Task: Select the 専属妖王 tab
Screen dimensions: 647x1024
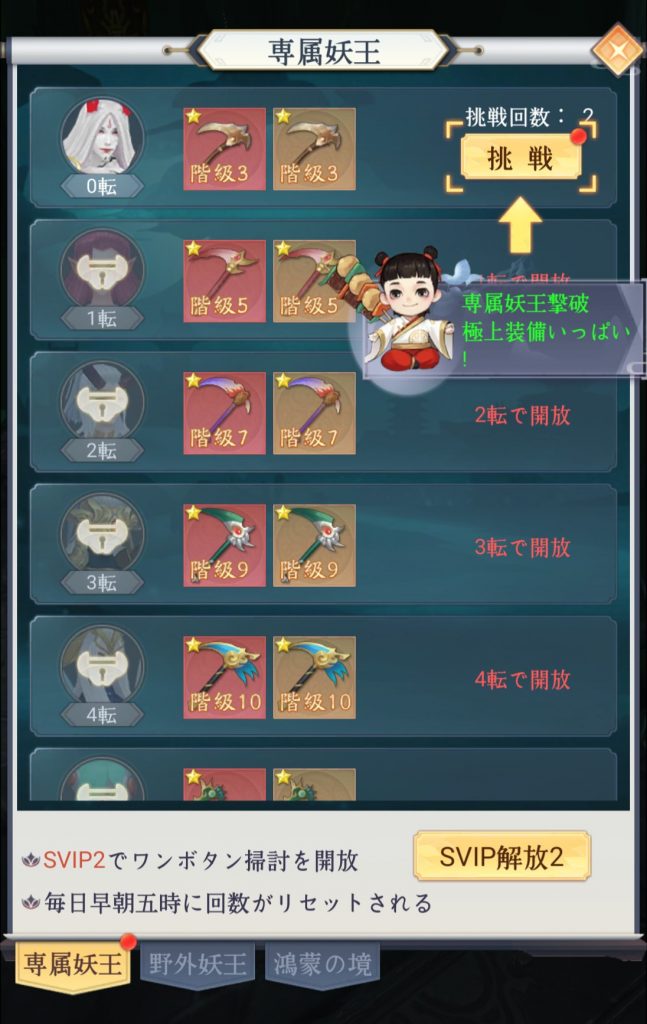Action: click(73, 965)
